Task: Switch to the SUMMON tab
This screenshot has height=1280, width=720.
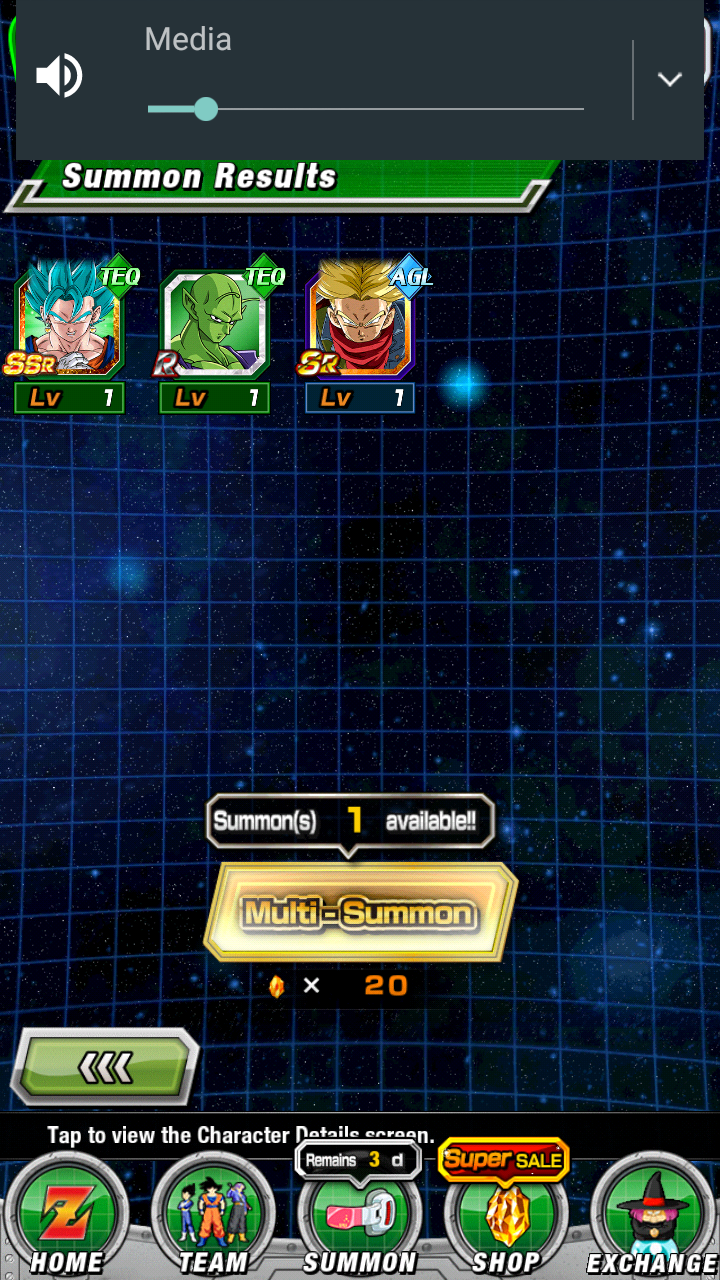Action: tap(360, 1216)
